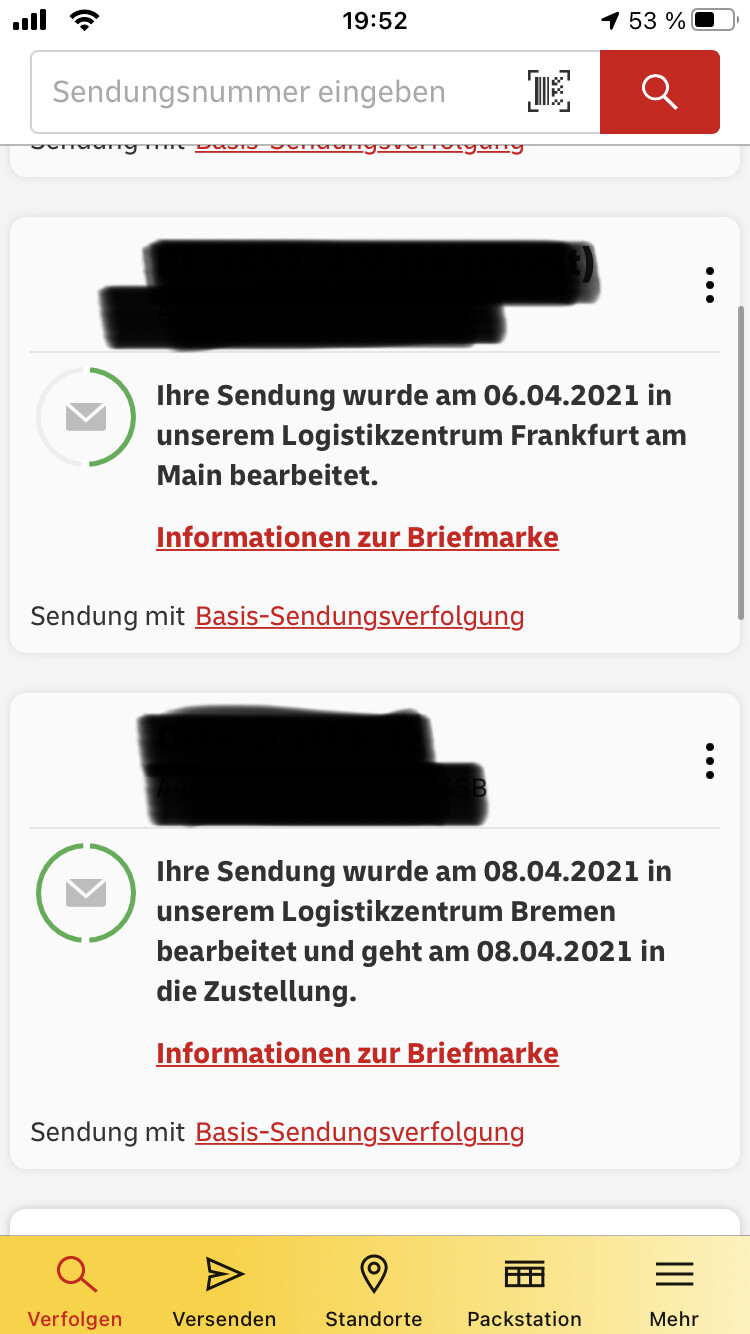The width and height of the screenshot is (750, 1334).
Task: Tap the Sendungsnummer eingeben field
Action: (278, 92)
